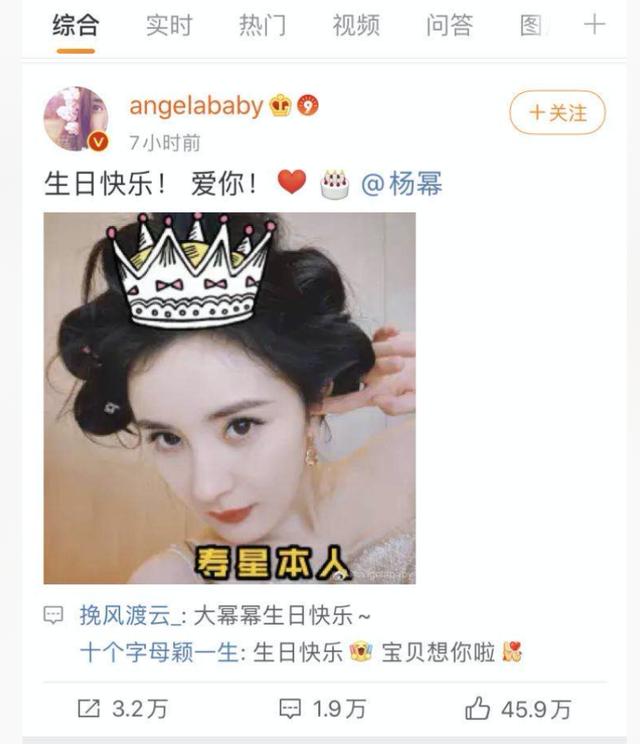
Task: Switch to the 热门 tab
Action: 262,26
